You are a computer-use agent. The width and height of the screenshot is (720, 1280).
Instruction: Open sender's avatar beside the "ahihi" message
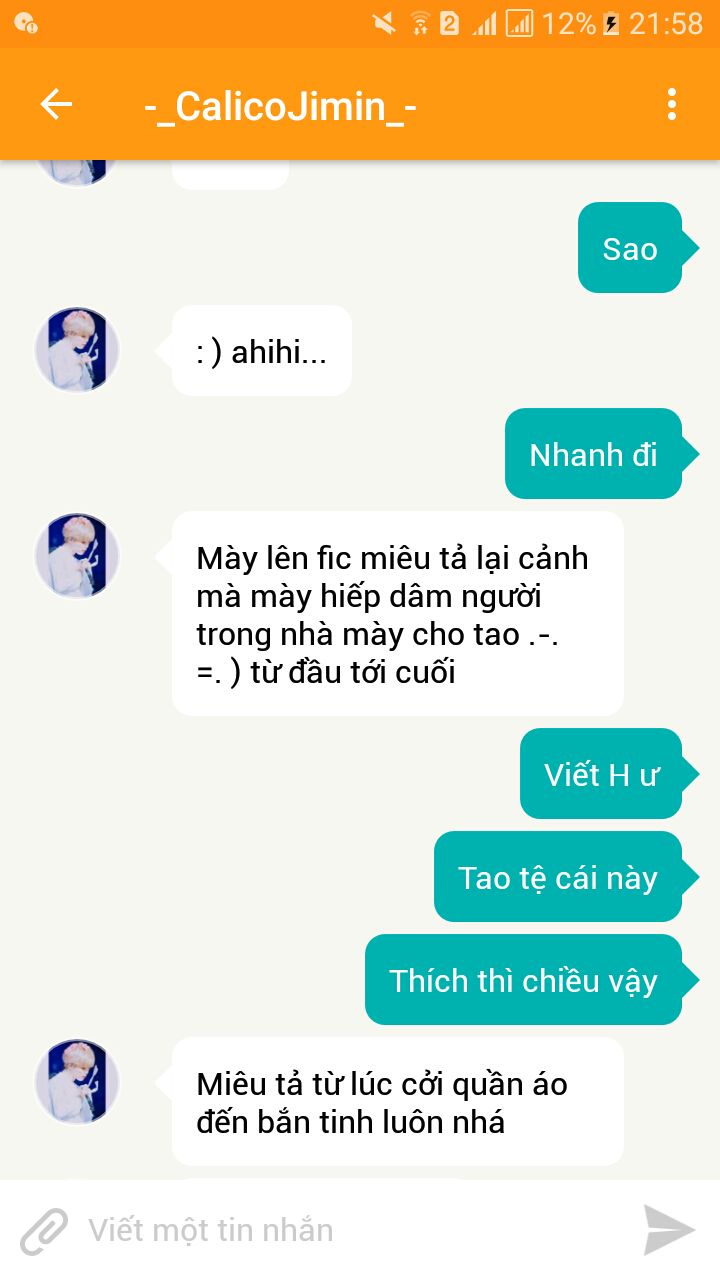click(x=77, y=350)
